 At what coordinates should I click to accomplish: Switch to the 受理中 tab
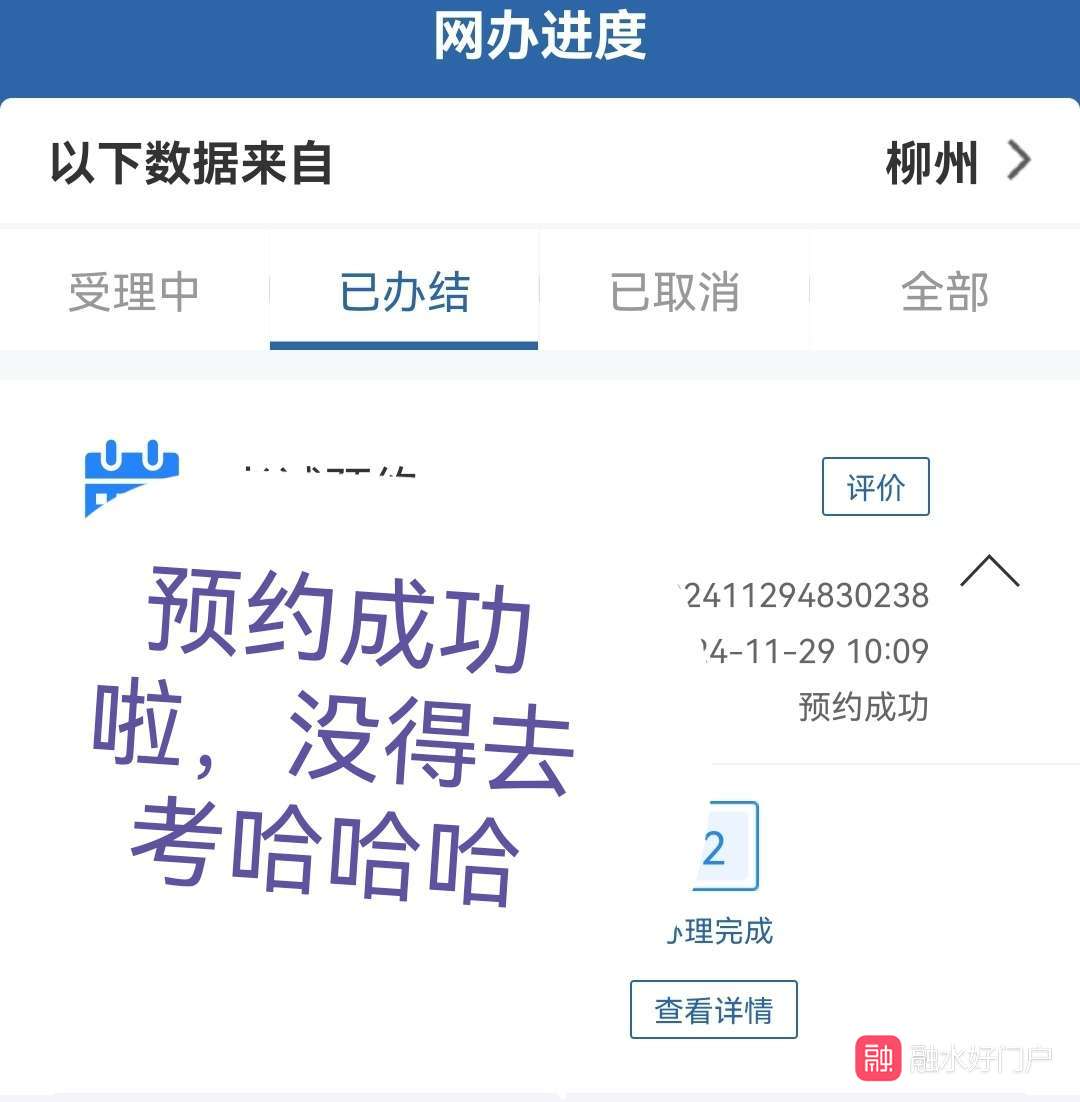[134, 293]
